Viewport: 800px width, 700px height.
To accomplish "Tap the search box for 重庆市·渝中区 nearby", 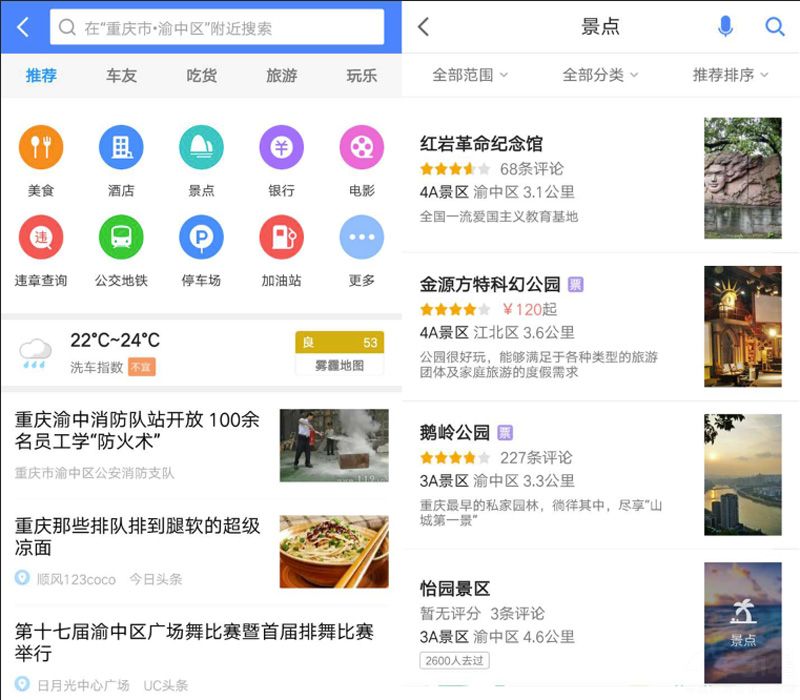I will click(216, 28).
